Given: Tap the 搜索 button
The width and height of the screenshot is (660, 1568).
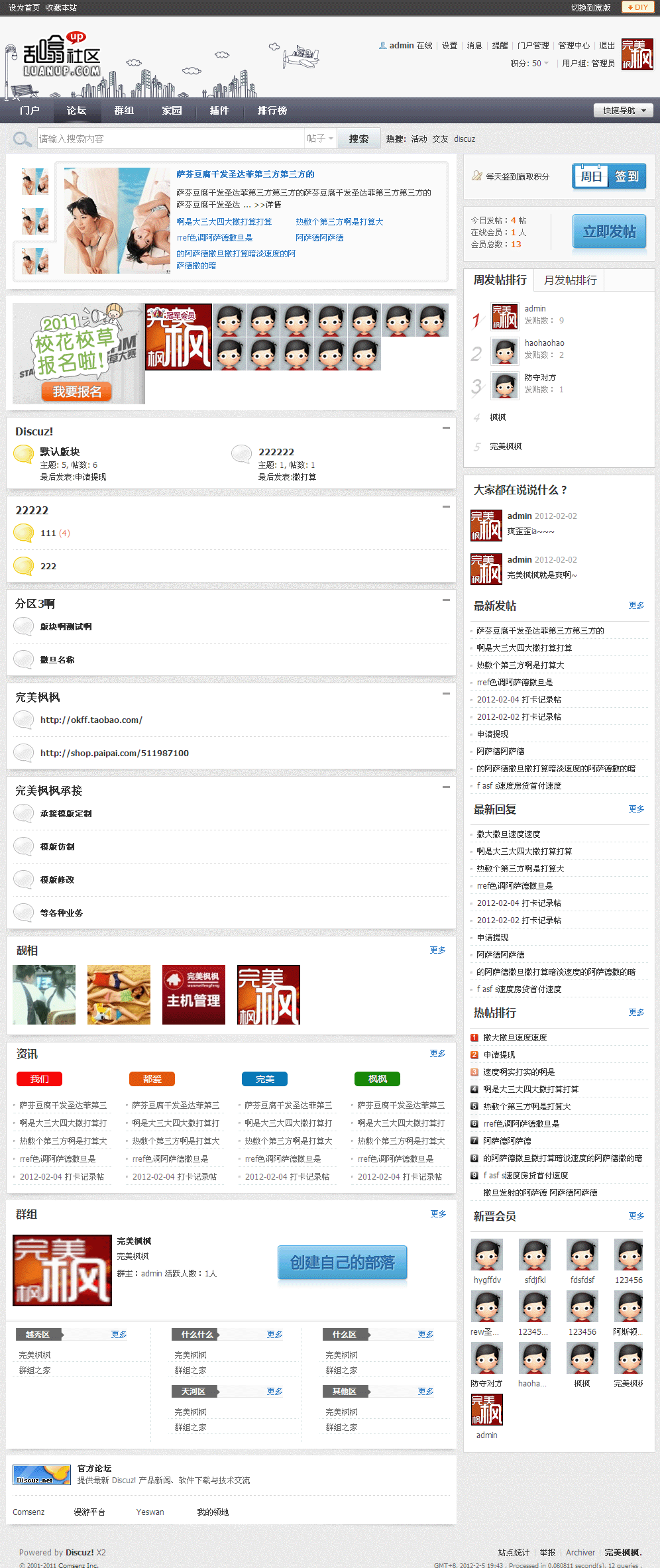Looking at the screenshot, I should 358,139.
